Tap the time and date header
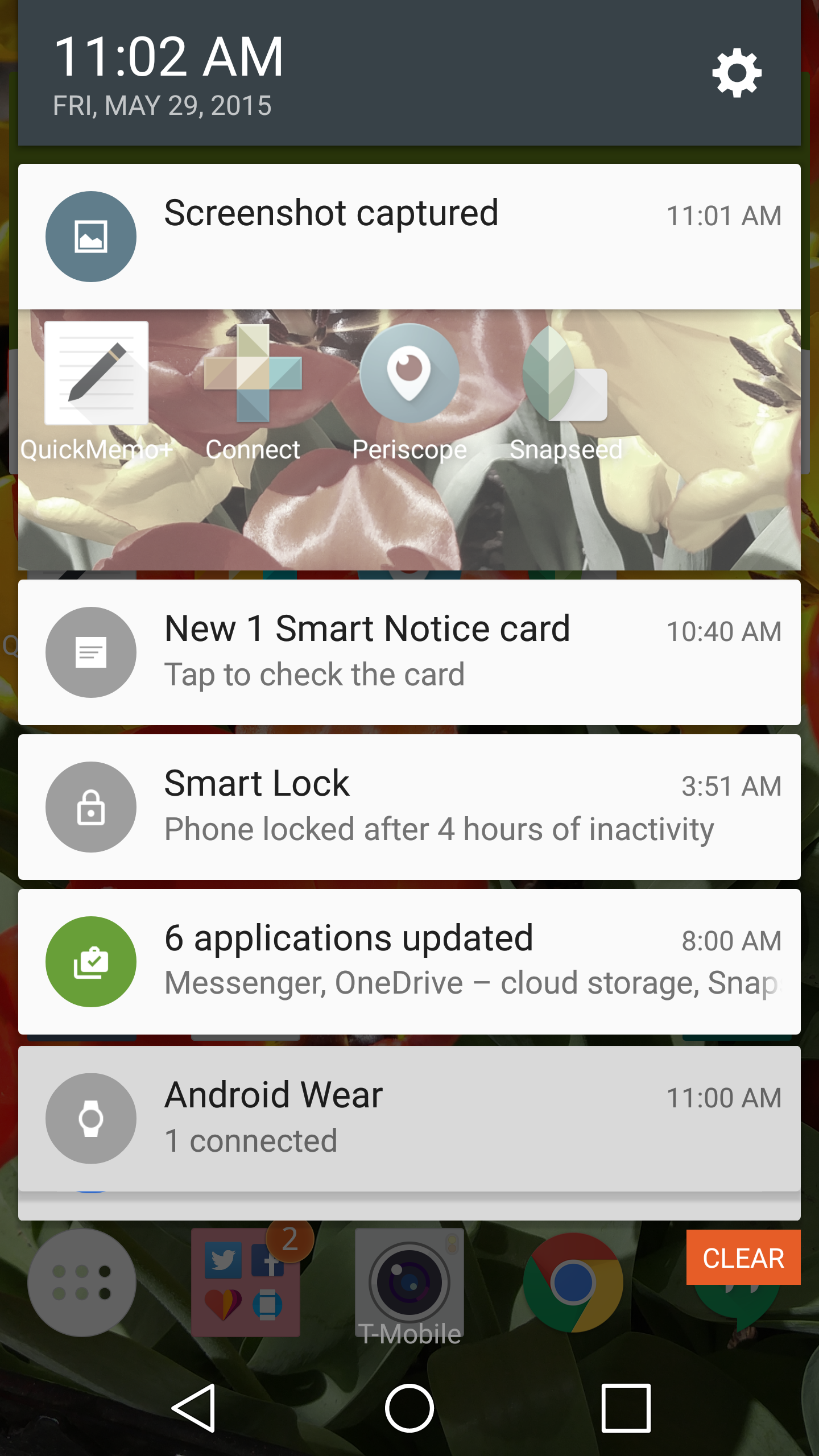819x1456 pixels. pyautogui.click(x=169, y=74)
